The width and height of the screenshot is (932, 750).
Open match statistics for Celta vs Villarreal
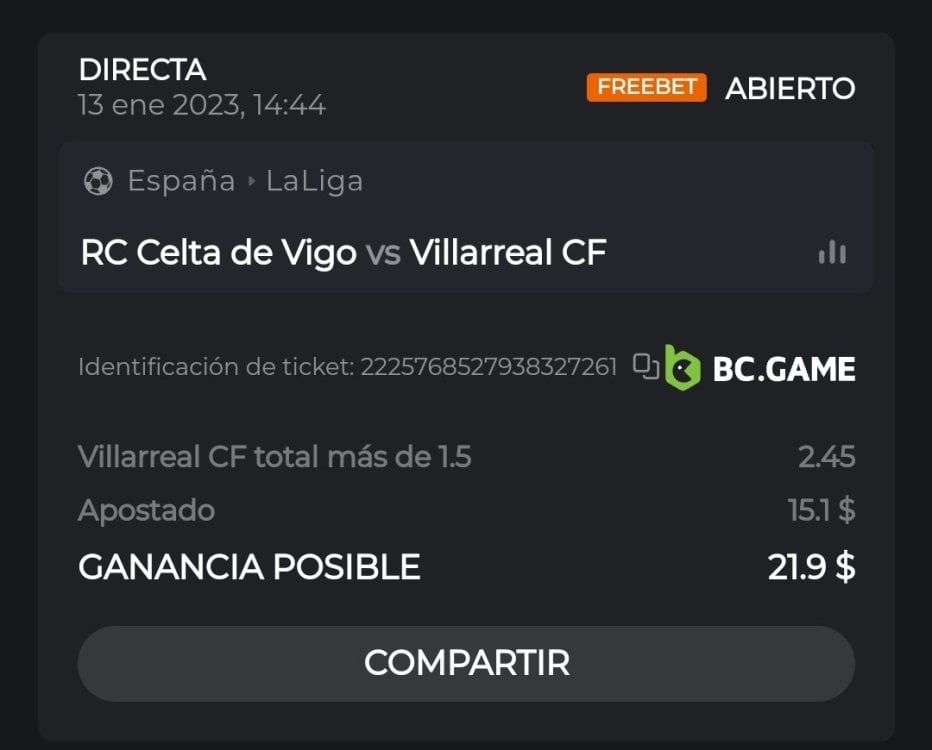pyautogui.click(x=832, y=253)
